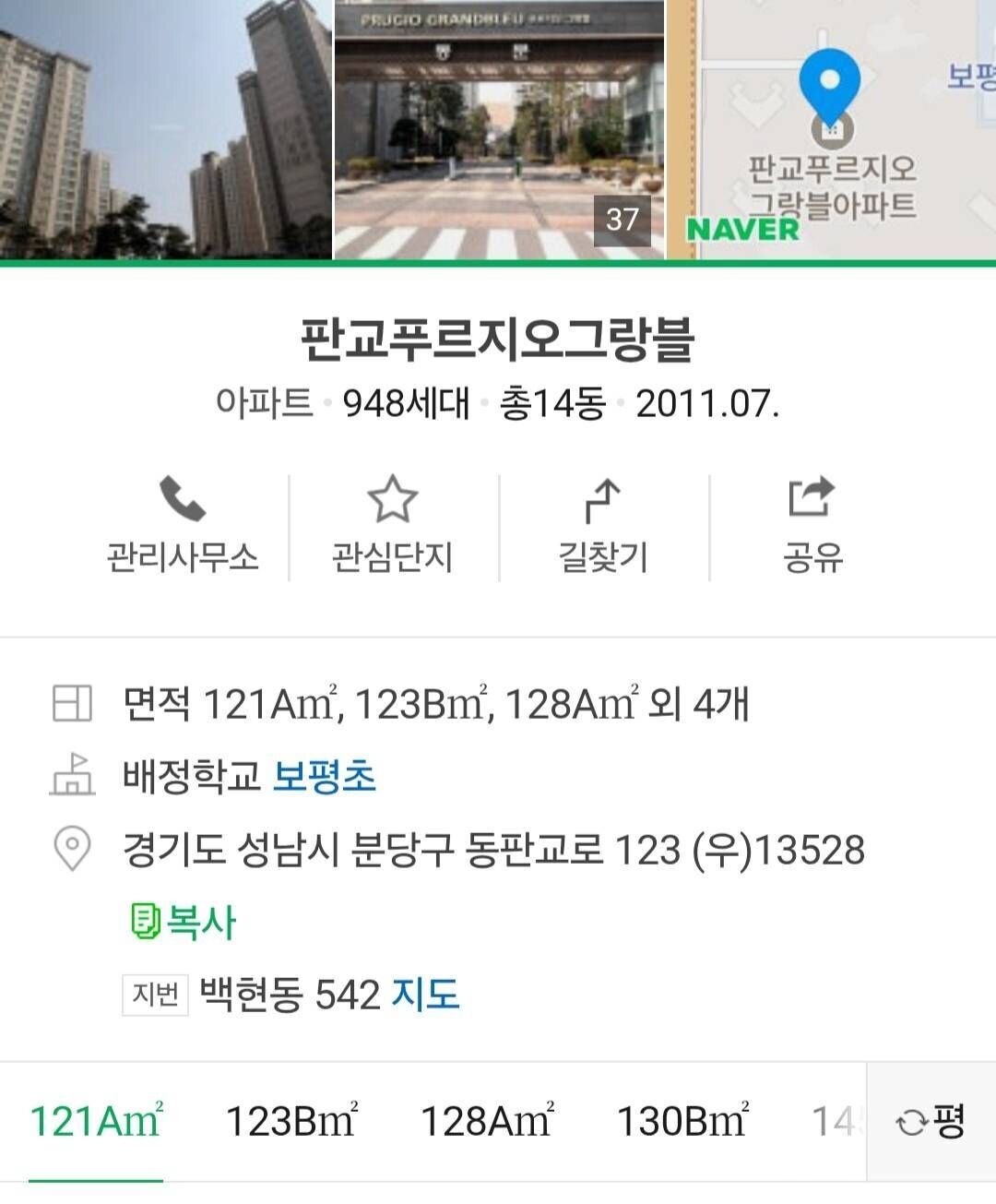Open photo gallery showing 37 images
Viewport: 996px width, 1204px height.
point(623,219)
